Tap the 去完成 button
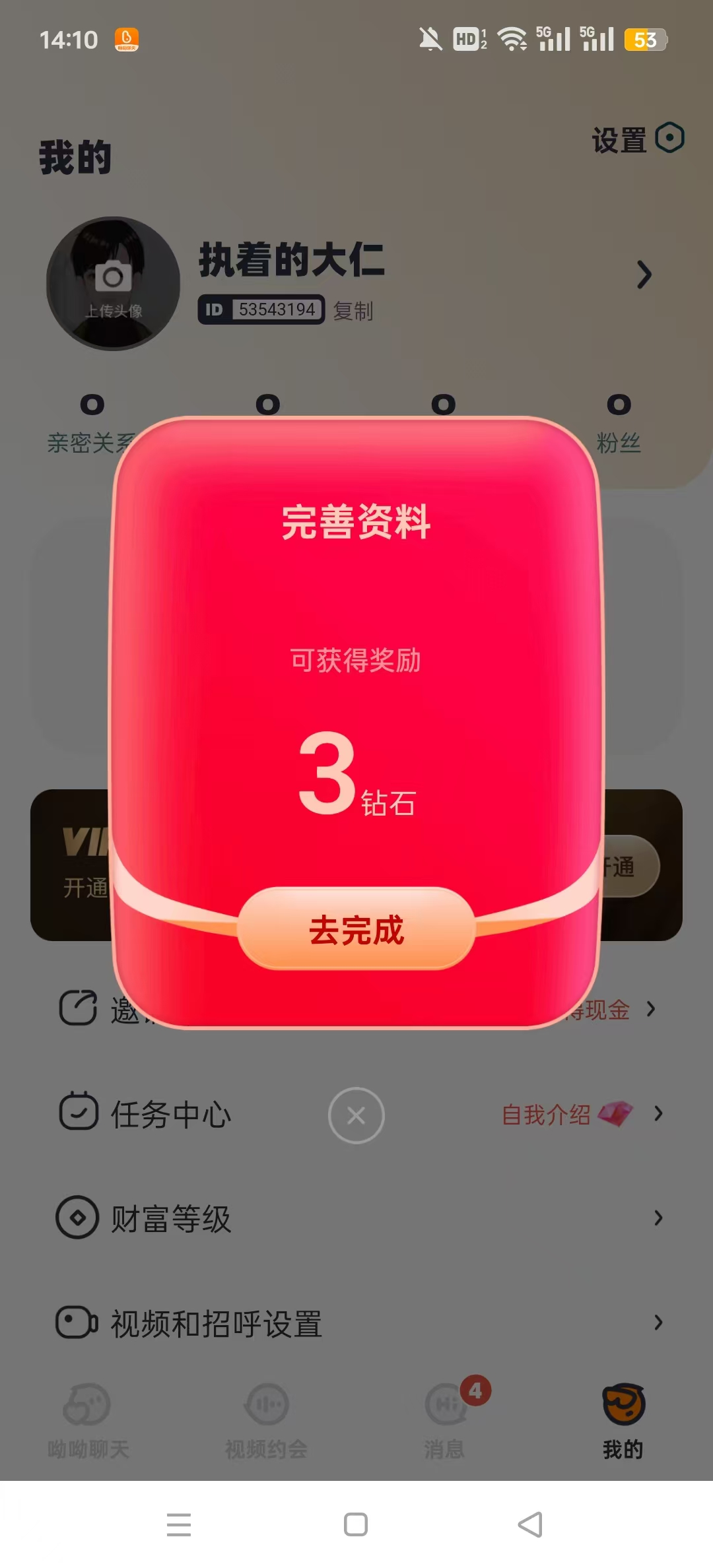 click(356, 930)
